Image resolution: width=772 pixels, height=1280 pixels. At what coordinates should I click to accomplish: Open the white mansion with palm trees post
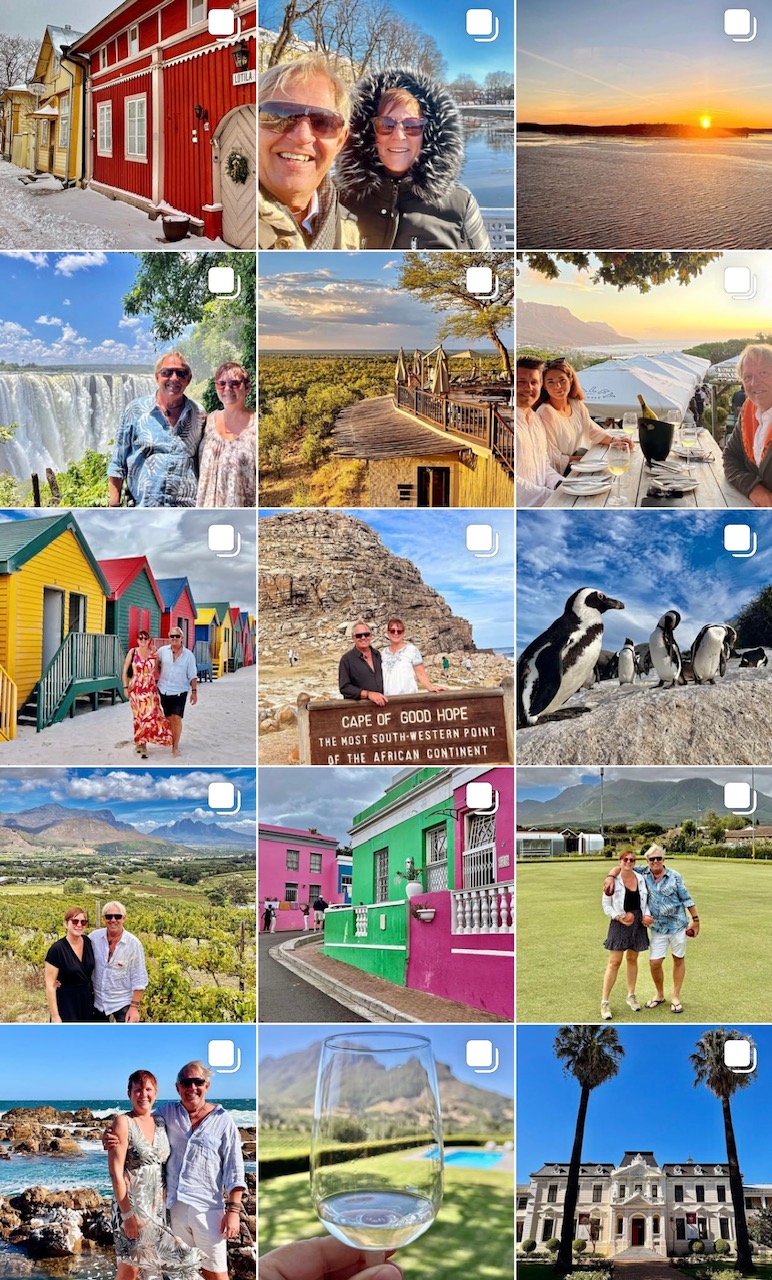644,1152
